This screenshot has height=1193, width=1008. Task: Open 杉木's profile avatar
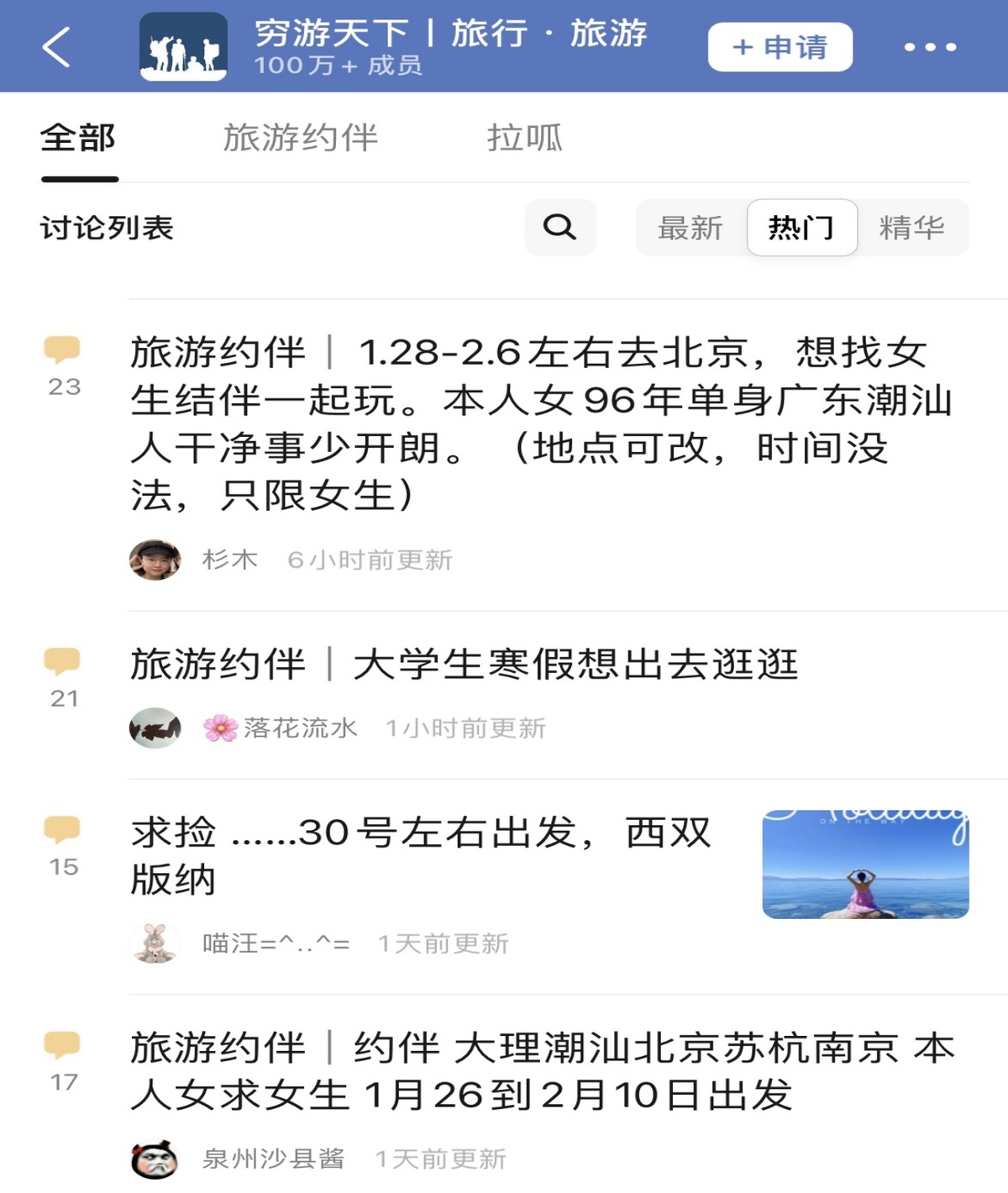pos(155,560)
